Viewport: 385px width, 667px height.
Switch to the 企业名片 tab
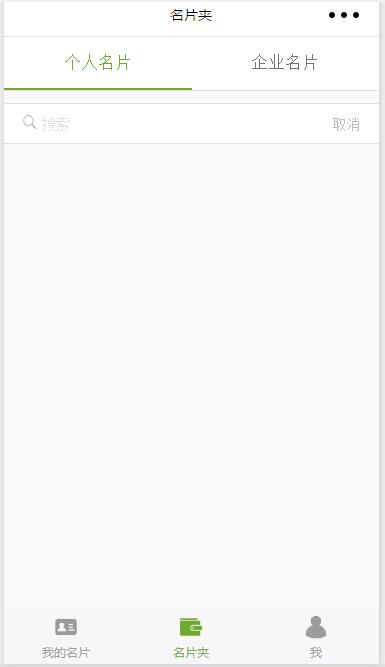[285, 63]
